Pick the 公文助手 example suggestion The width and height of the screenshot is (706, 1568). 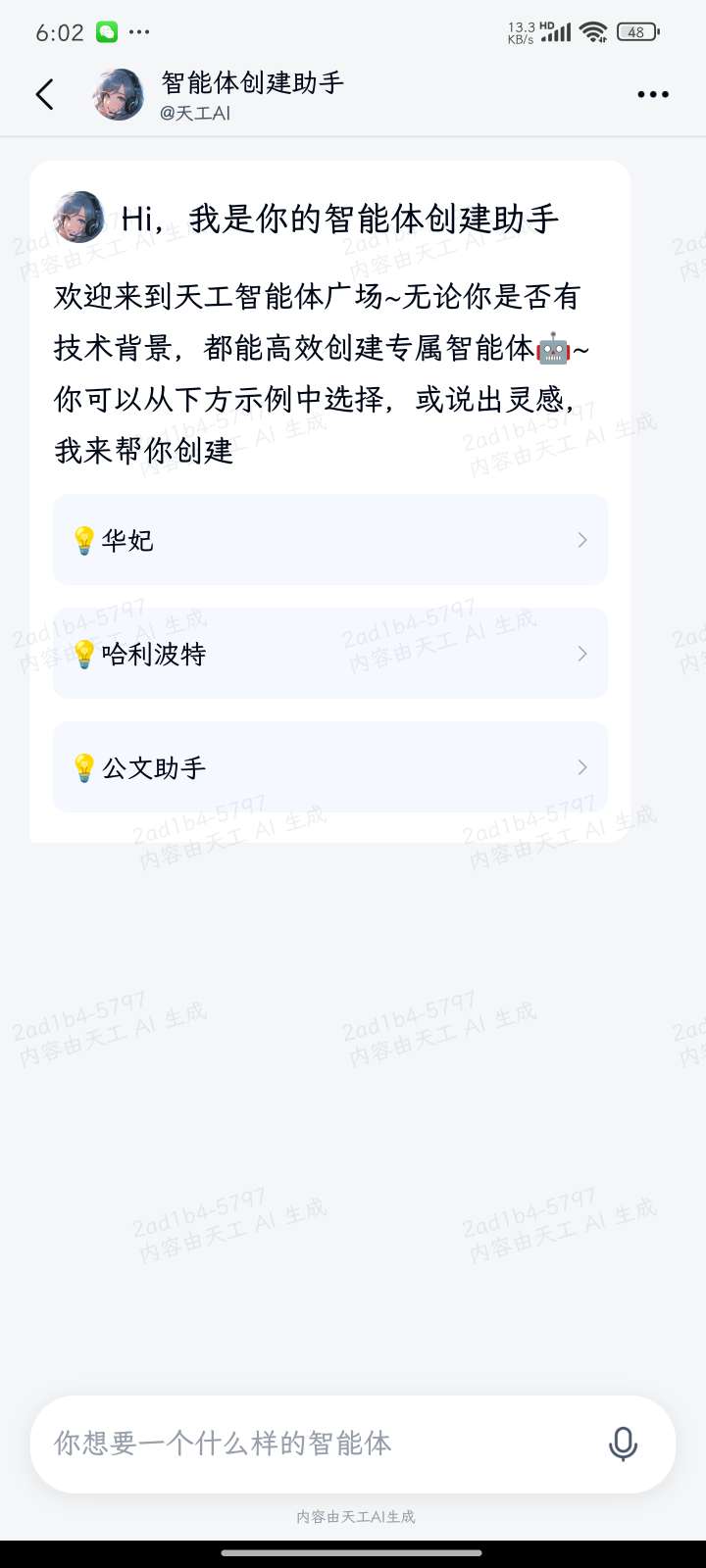(329, 767)
